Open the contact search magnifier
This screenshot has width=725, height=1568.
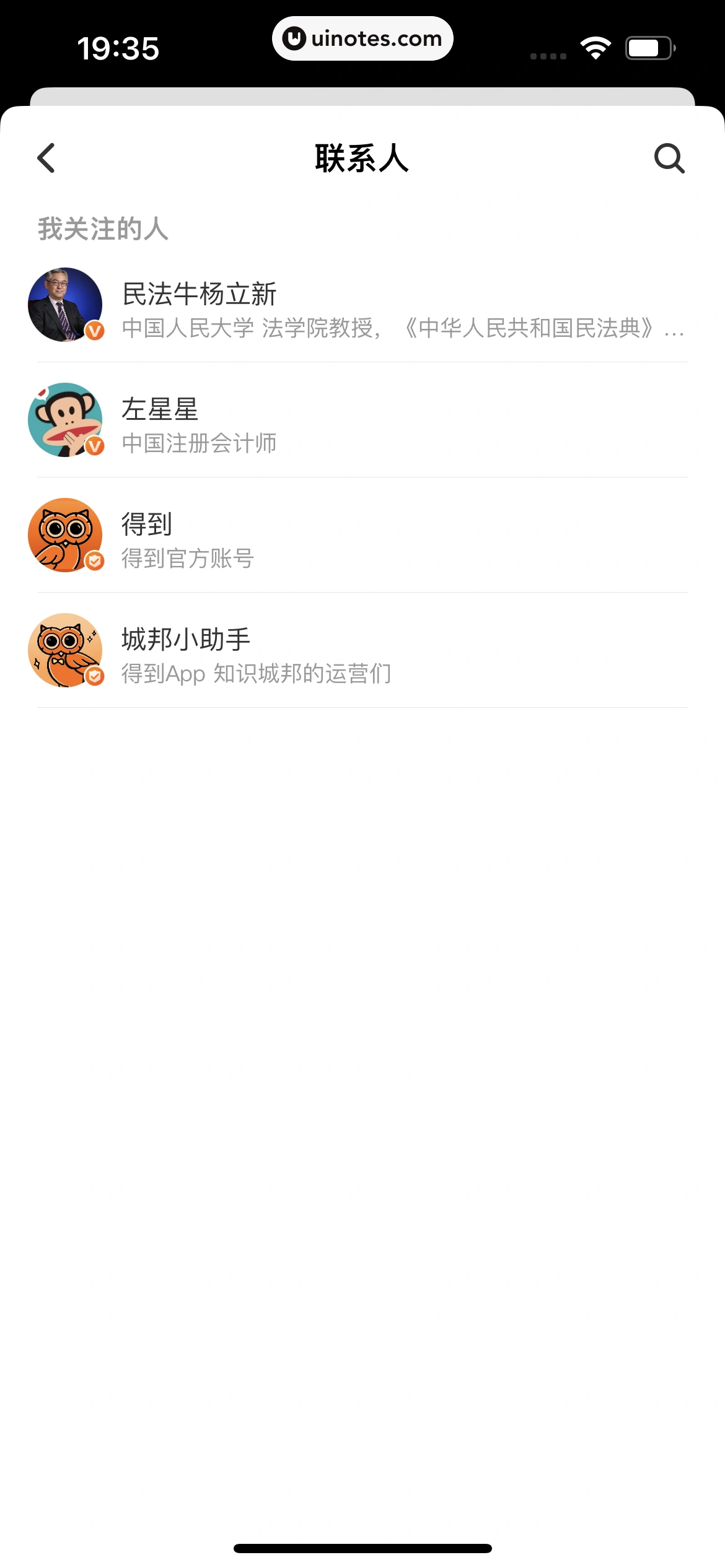pyautogui.click(x=669, y=159)
